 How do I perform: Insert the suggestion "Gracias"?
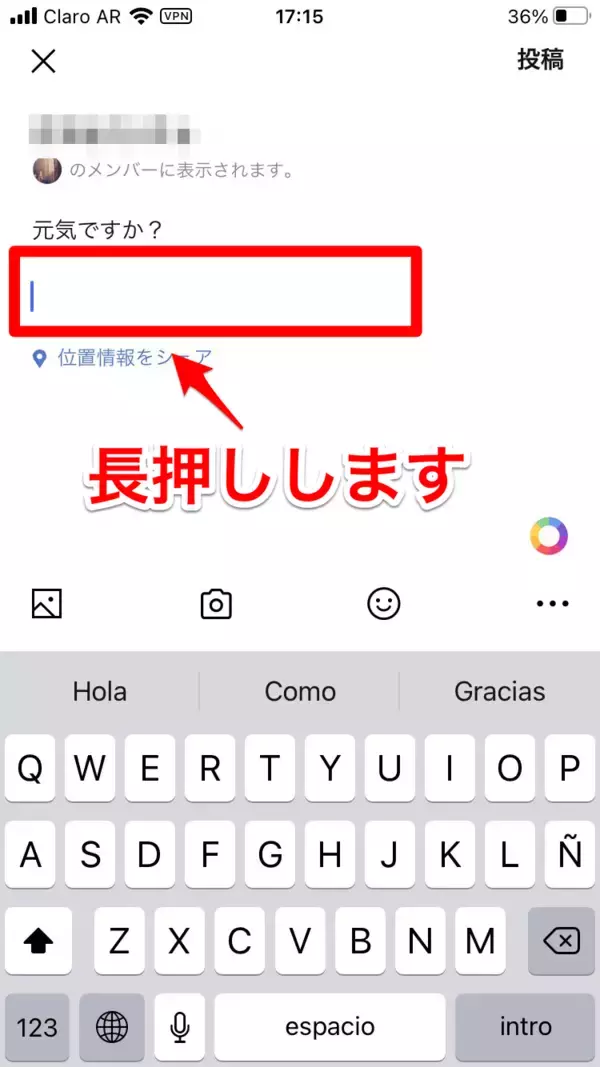pos(499,691)
